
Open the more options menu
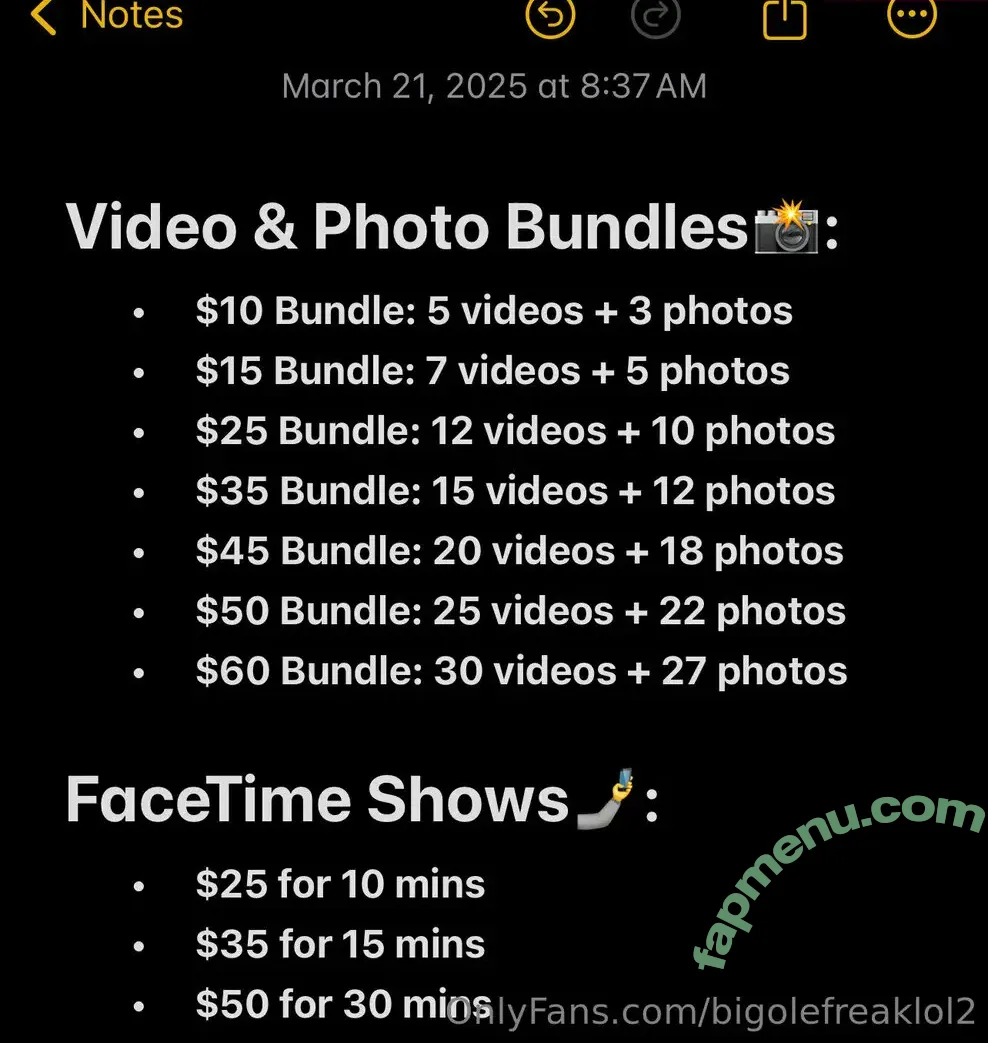912,15
